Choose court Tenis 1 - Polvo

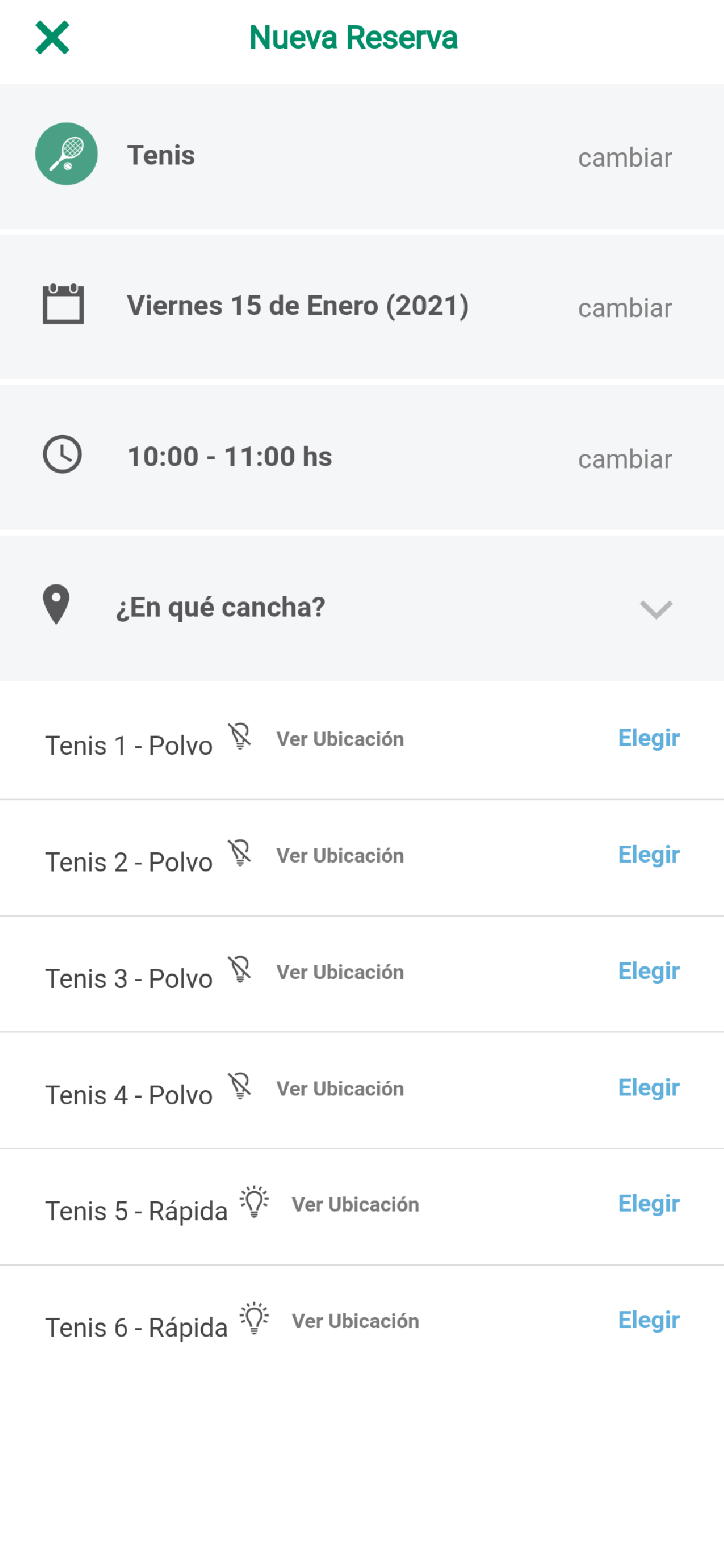(649, 738)
